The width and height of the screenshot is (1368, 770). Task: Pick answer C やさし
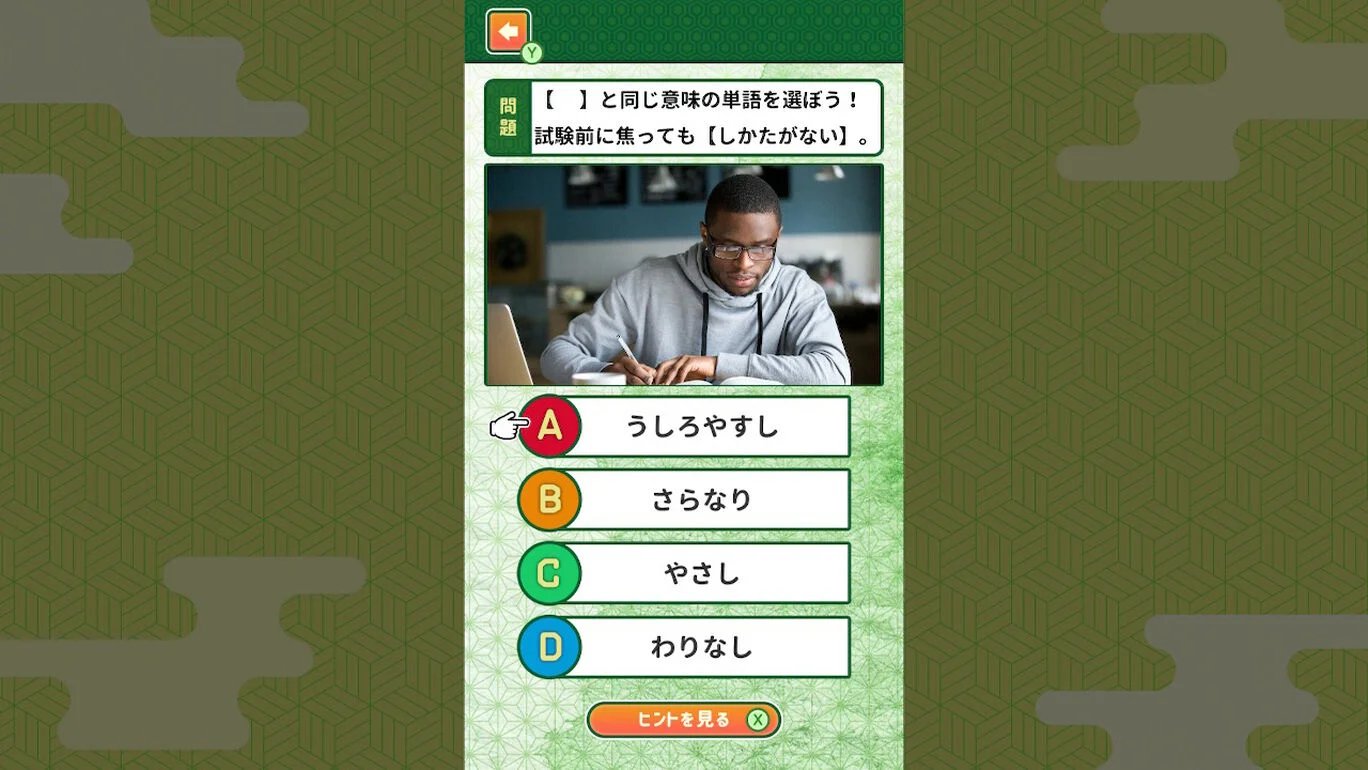[700, 573]
